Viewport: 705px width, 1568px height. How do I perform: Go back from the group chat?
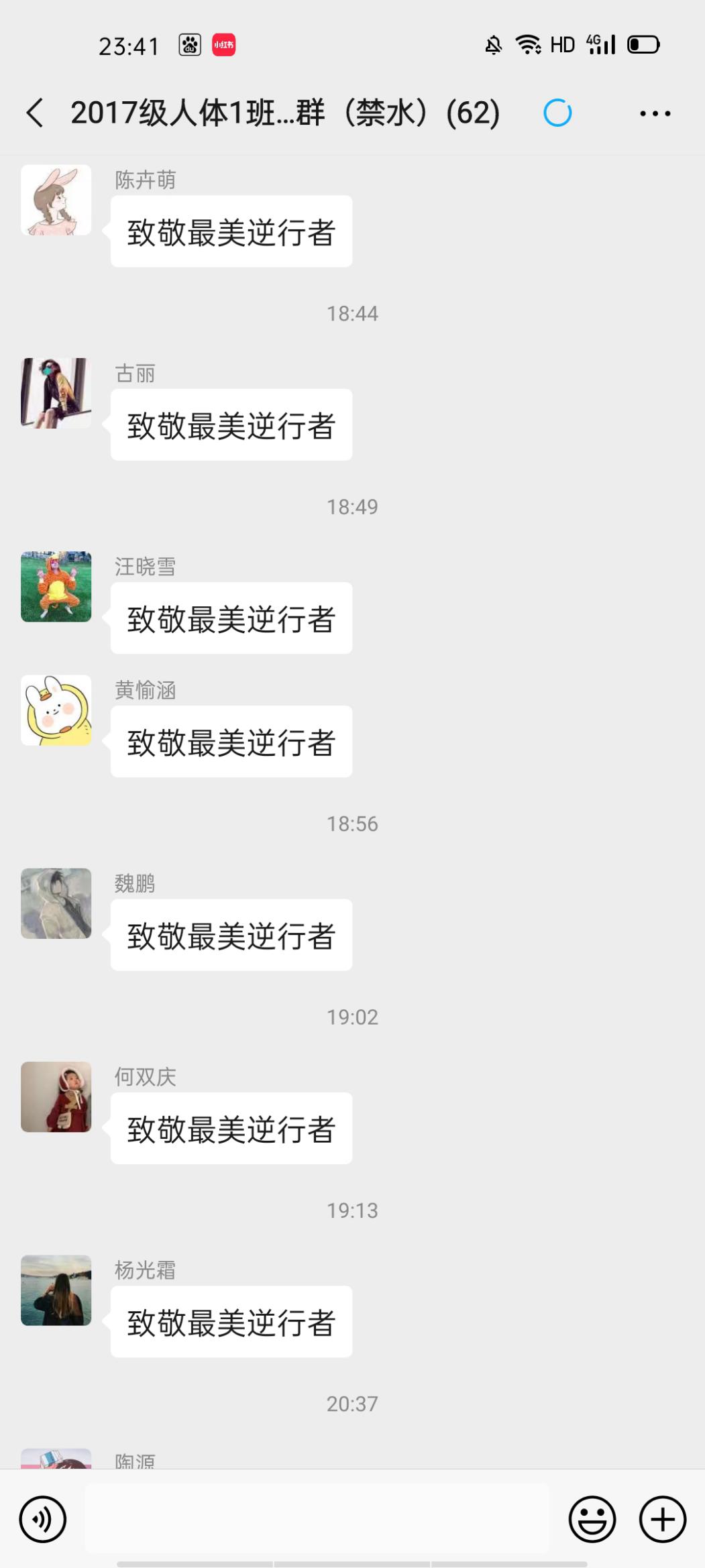point(35,113)
